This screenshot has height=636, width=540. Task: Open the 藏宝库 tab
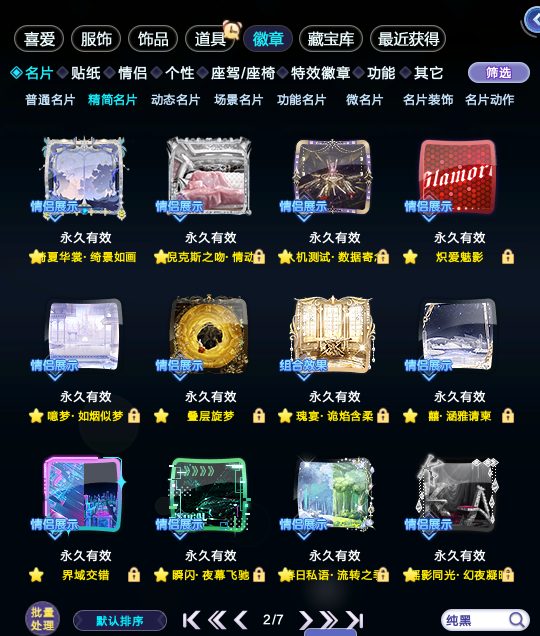click(x=331, y=39)
